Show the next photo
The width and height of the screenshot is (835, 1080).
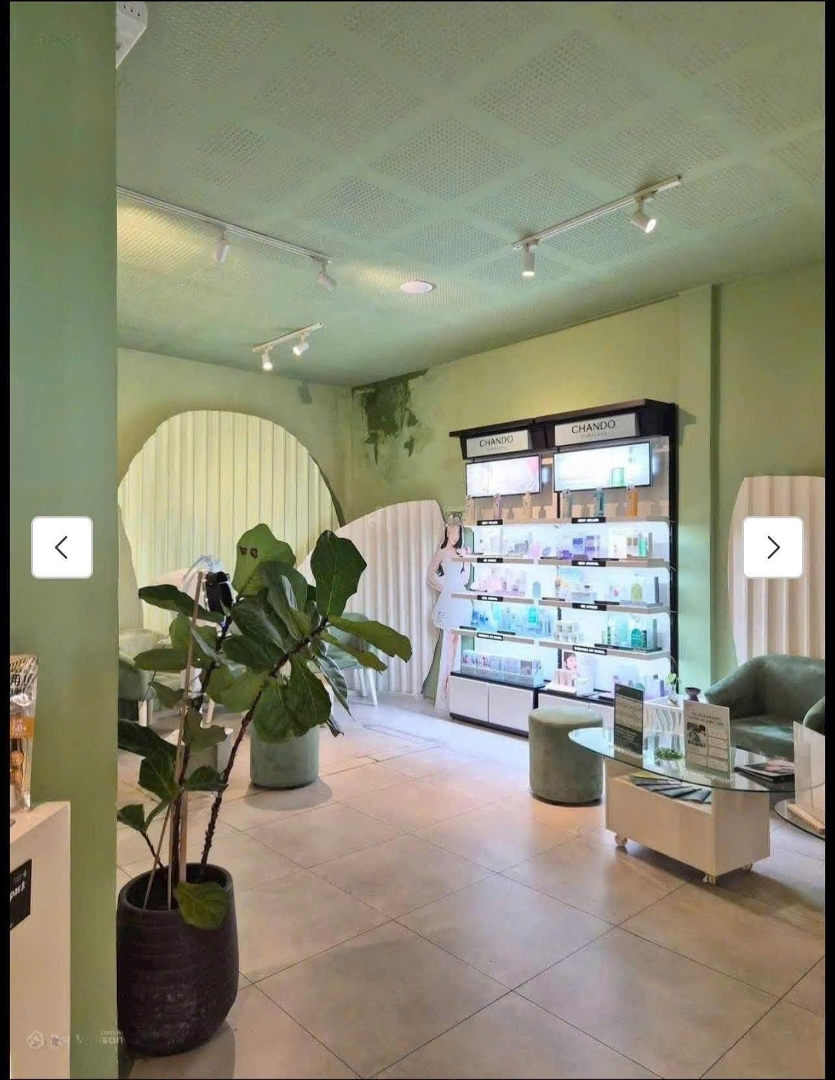click(x=772, y=547)
